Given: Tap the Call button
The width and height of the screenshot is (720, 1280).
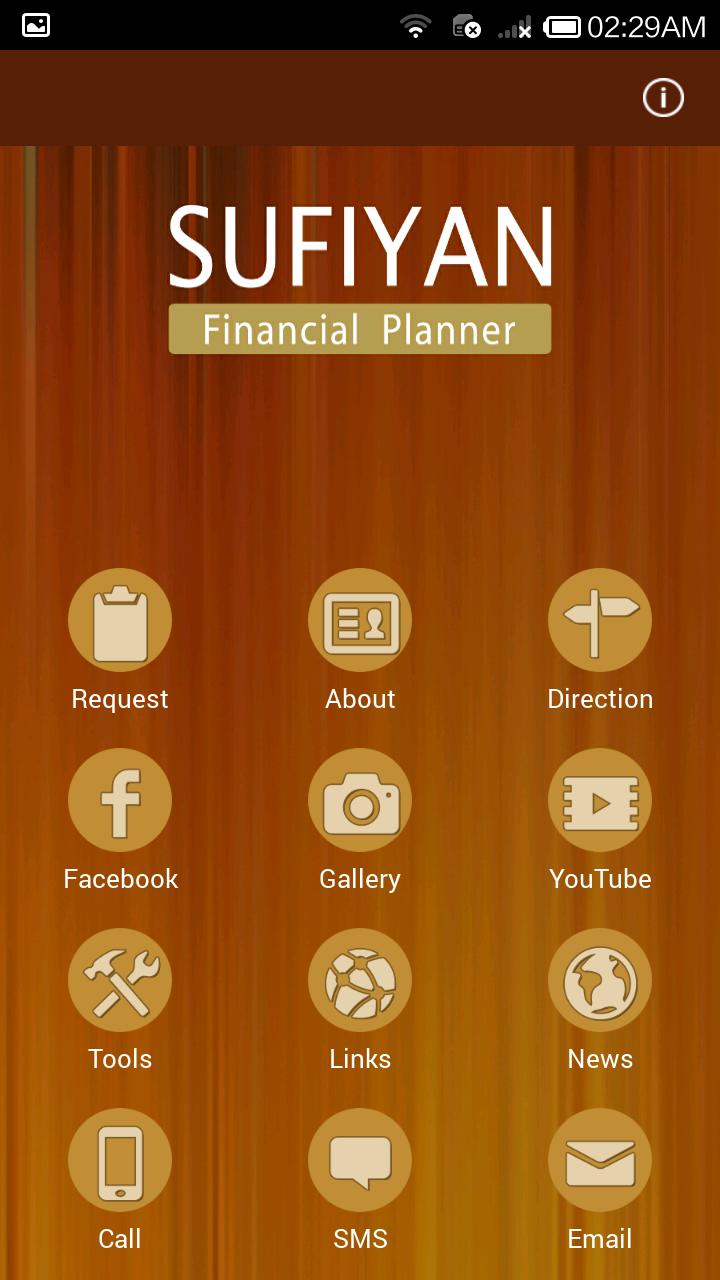Looking at the screenshot, I should (120, 1161).
